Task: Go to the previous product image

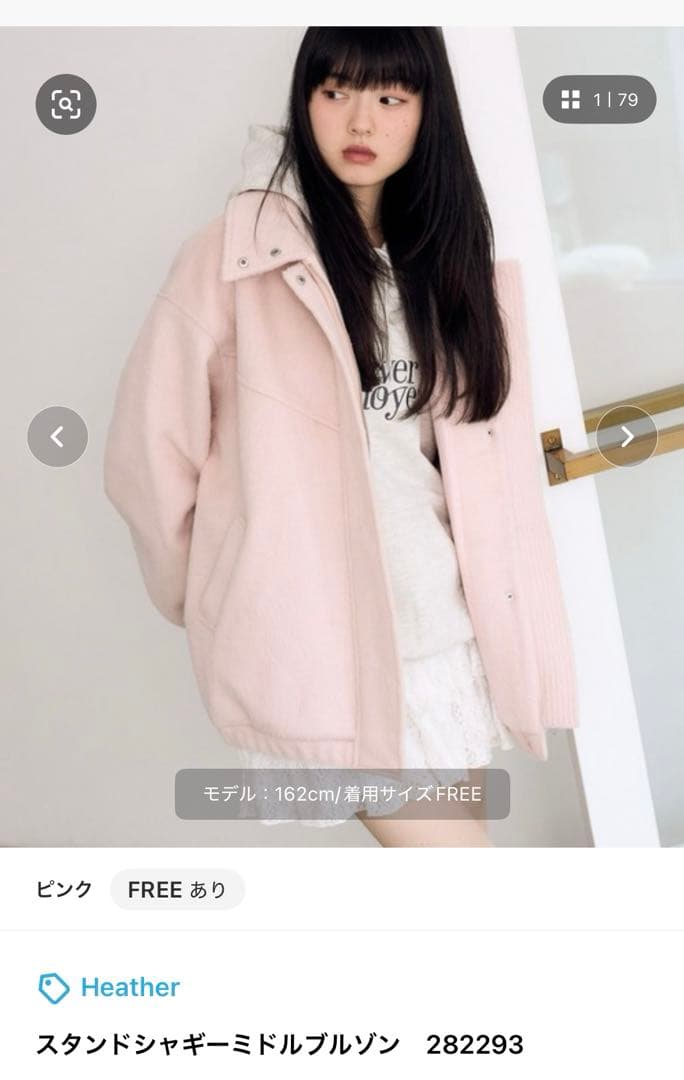Action: 58,436
